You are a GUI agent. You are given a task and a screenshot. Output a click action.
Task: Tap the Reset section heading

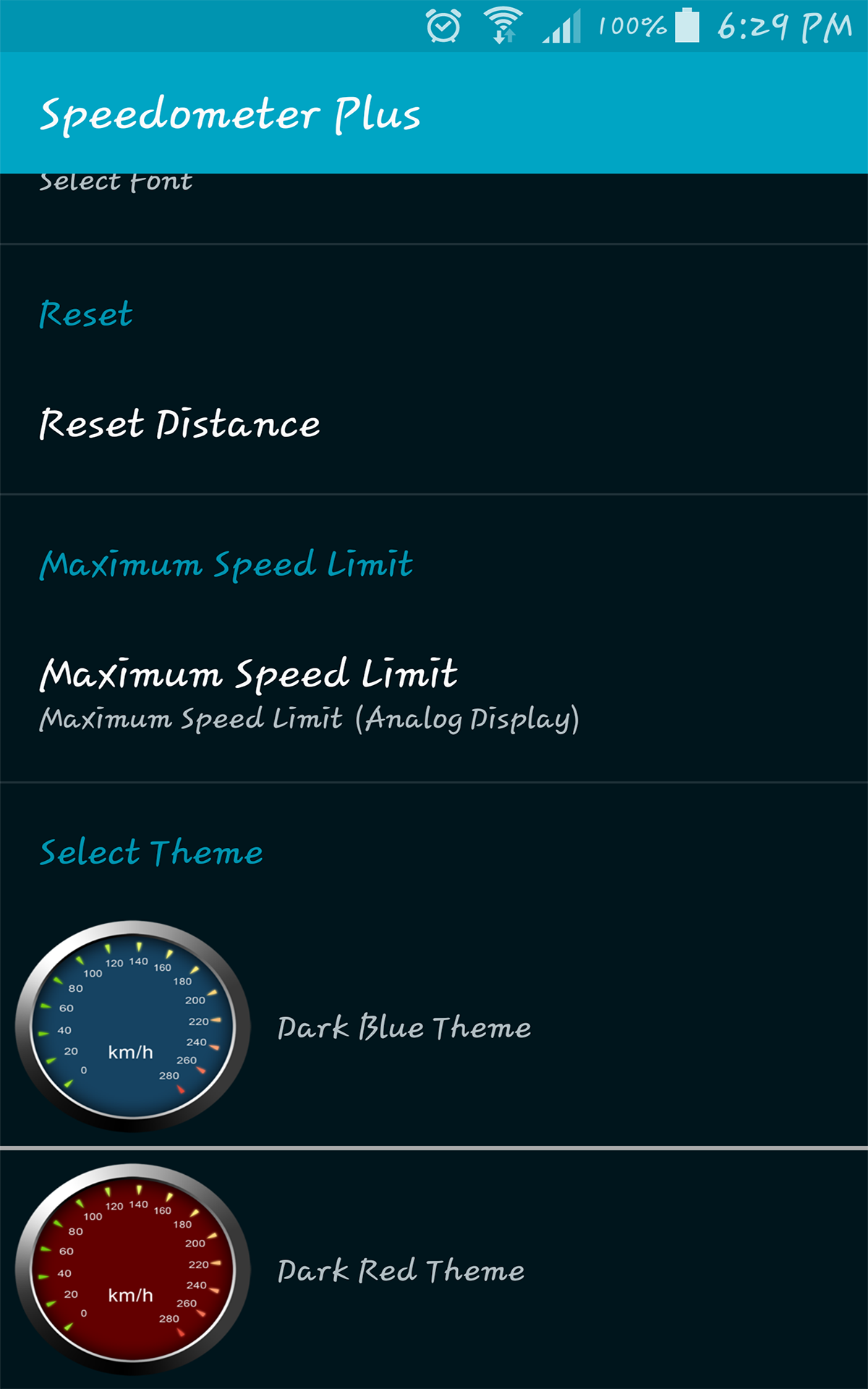point(86,313)
